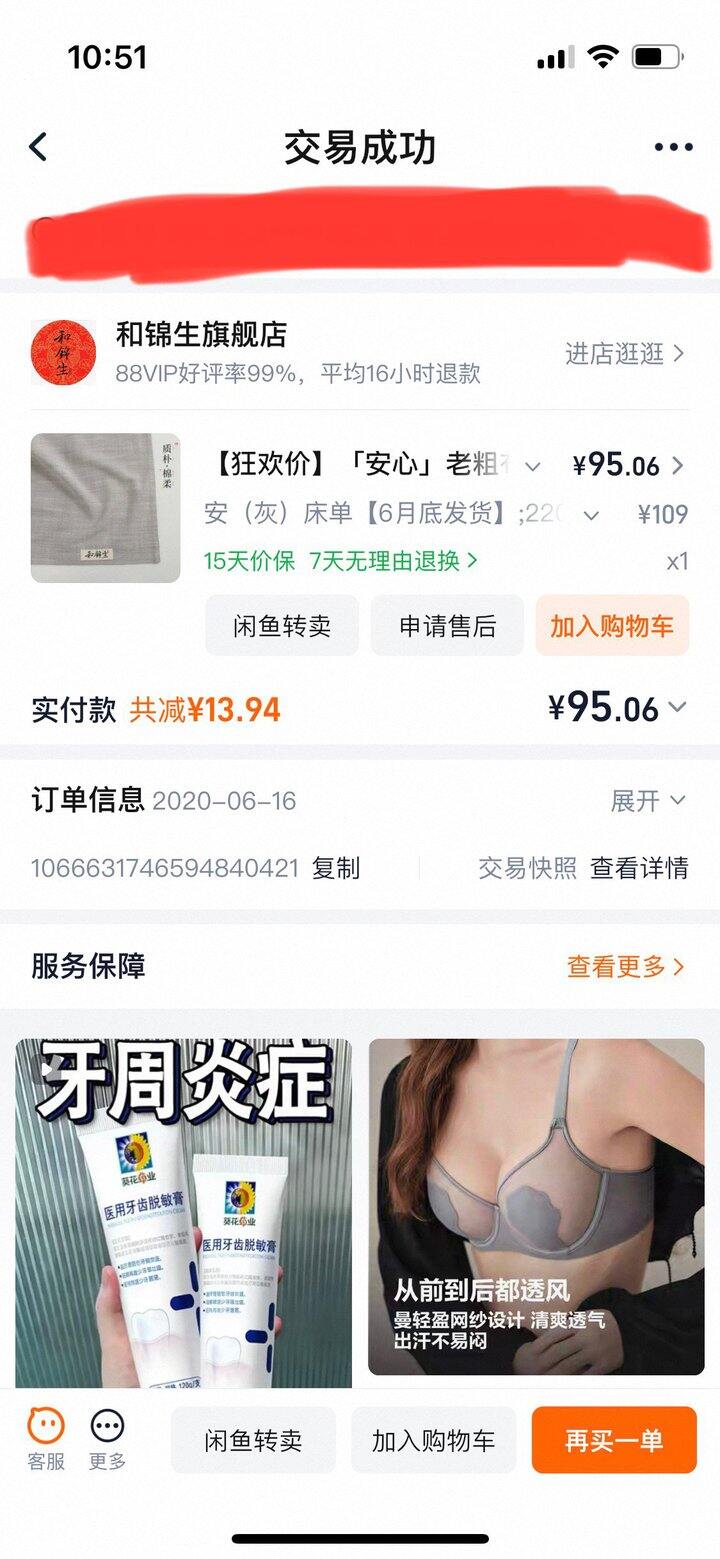
Task: Open the 15天价保 7天无理由退换 details
Action: point(341,561)
